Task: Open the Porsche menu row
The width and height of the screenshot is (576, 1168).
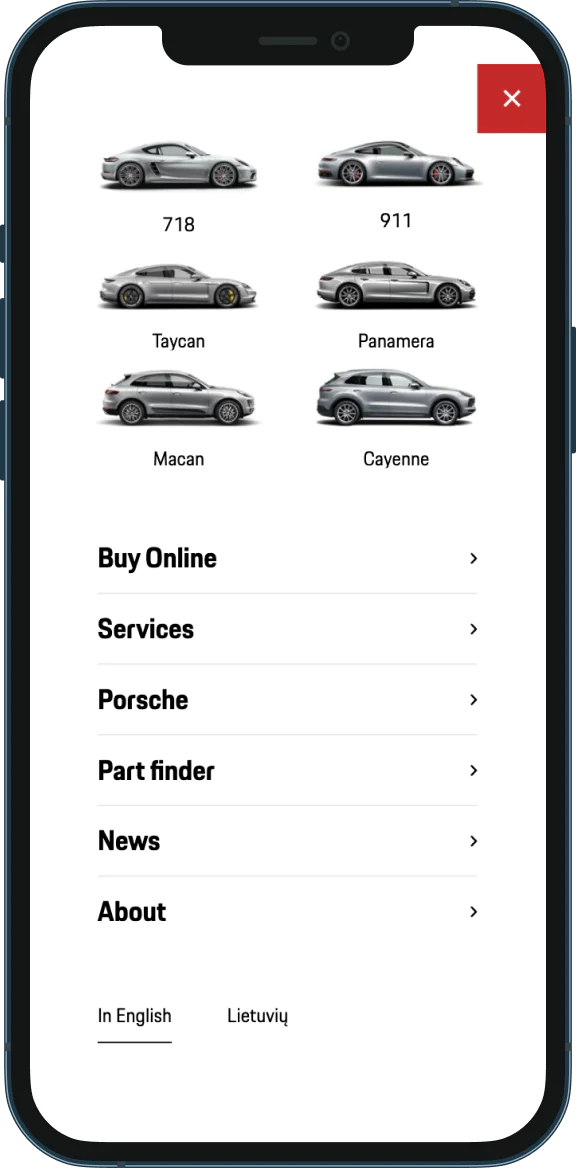Action: point(288,700)
